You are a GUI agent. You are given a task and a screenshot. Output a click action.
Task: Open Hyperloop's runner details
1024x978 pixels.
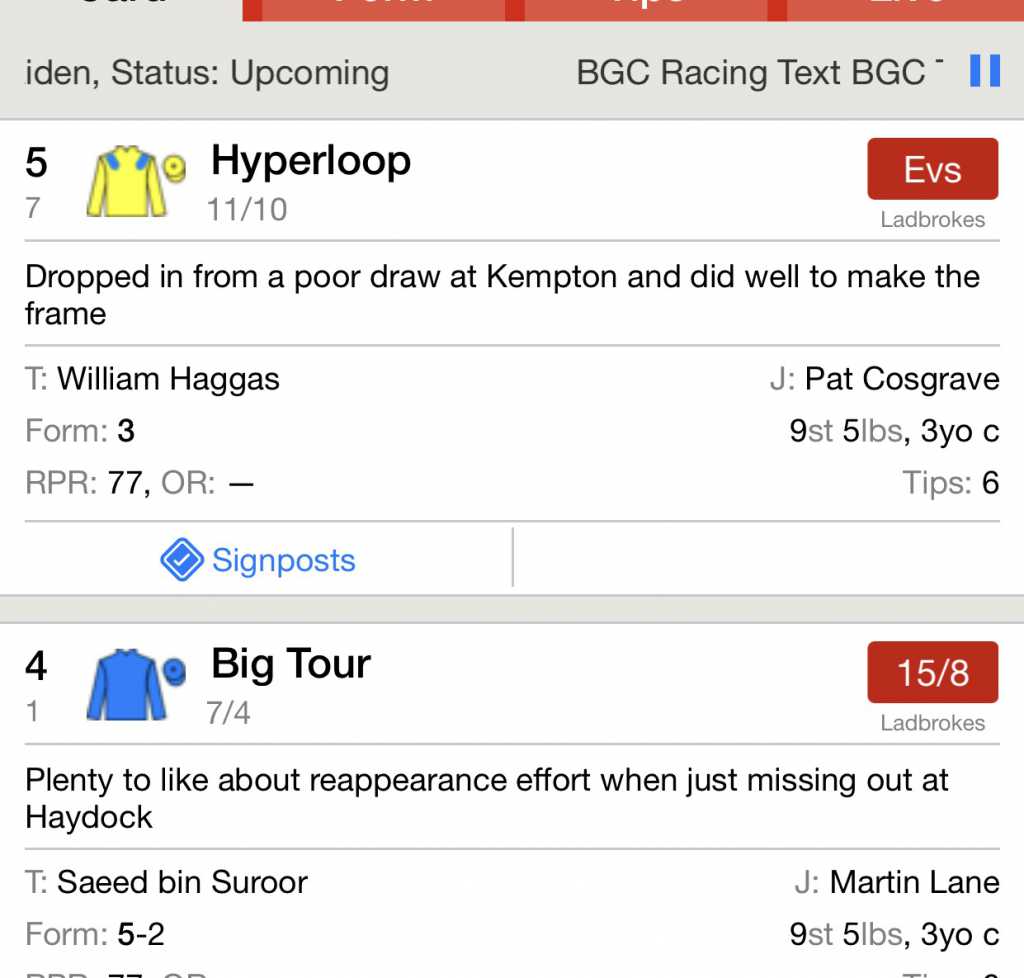tap(311, 162)
